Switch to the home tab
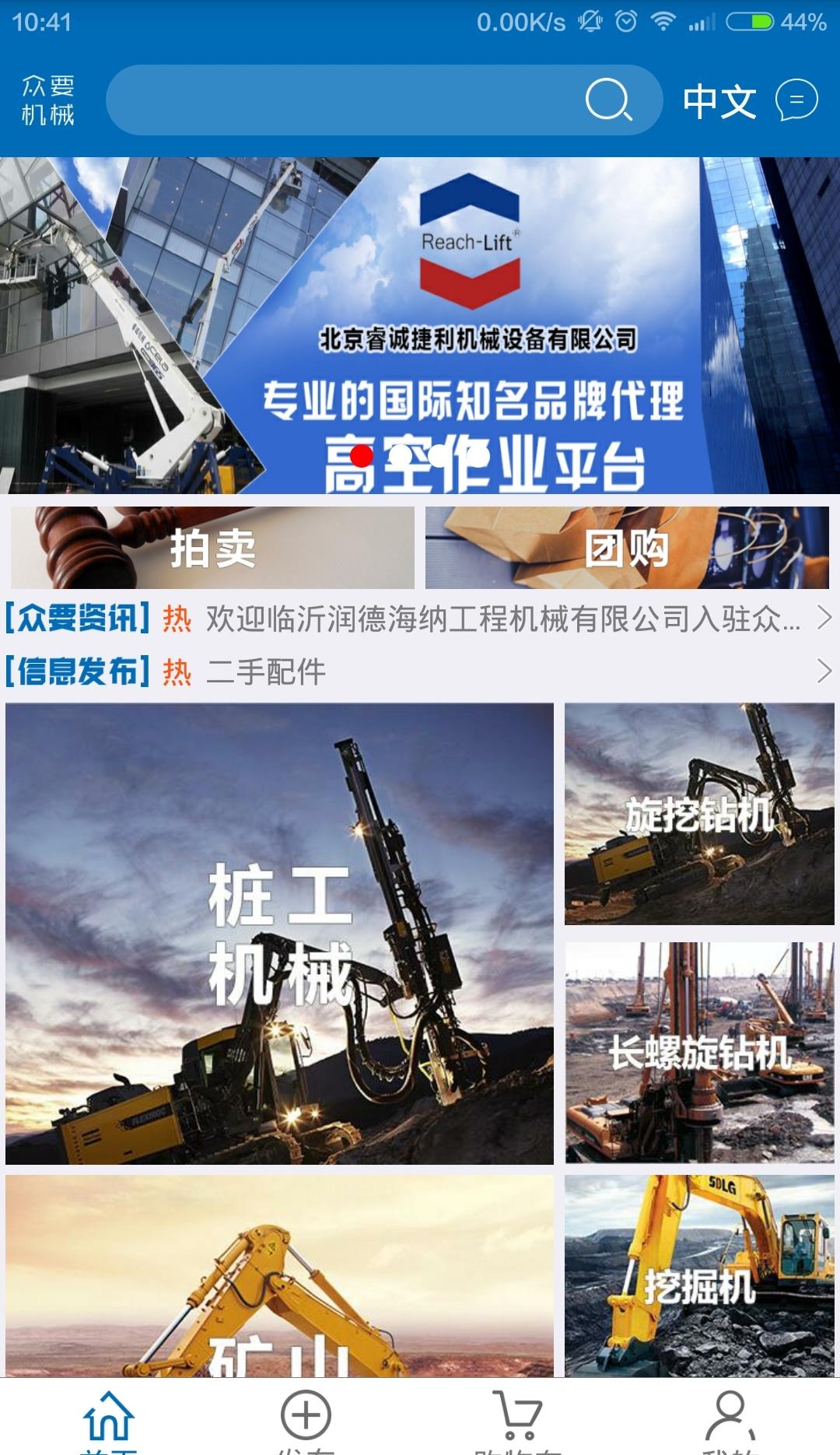This screenshot has height=1455, width=840. click(x=109, y=1419)
